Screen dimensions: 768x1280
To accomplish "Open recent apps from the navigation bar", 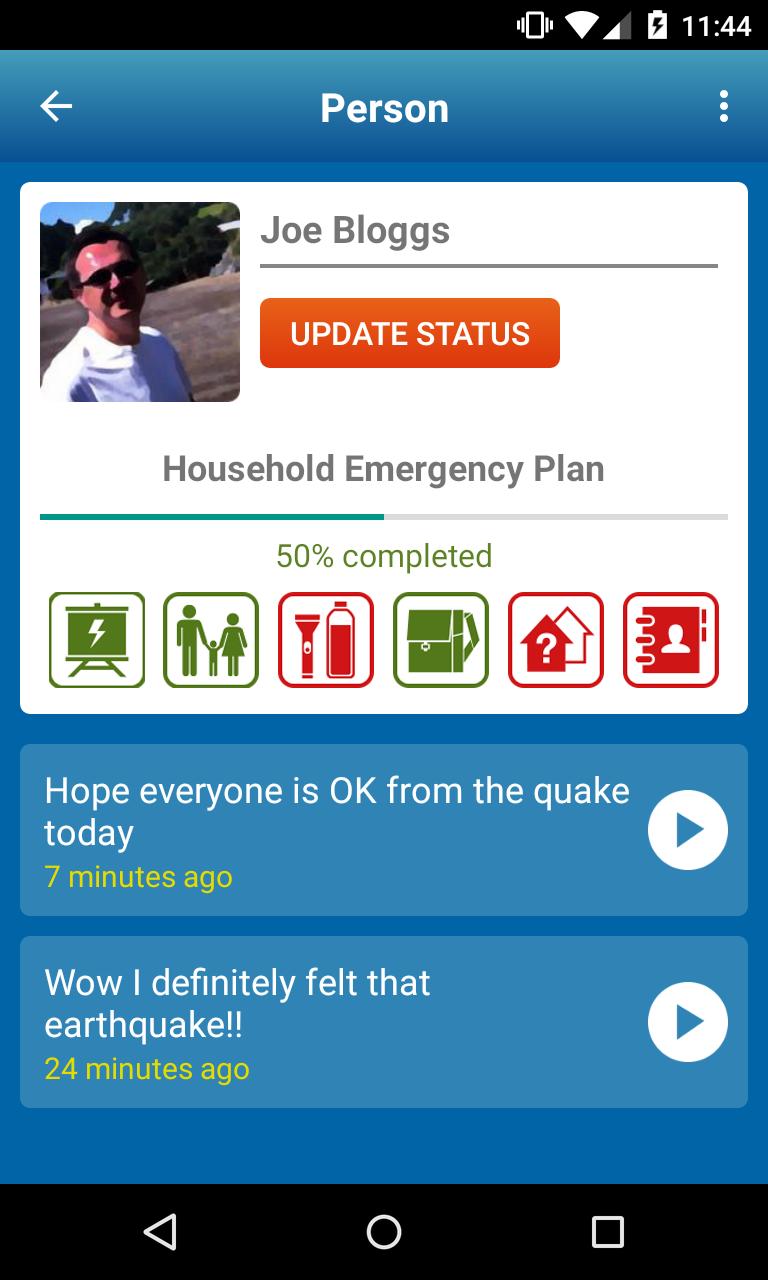I will tap(607, 1232).
